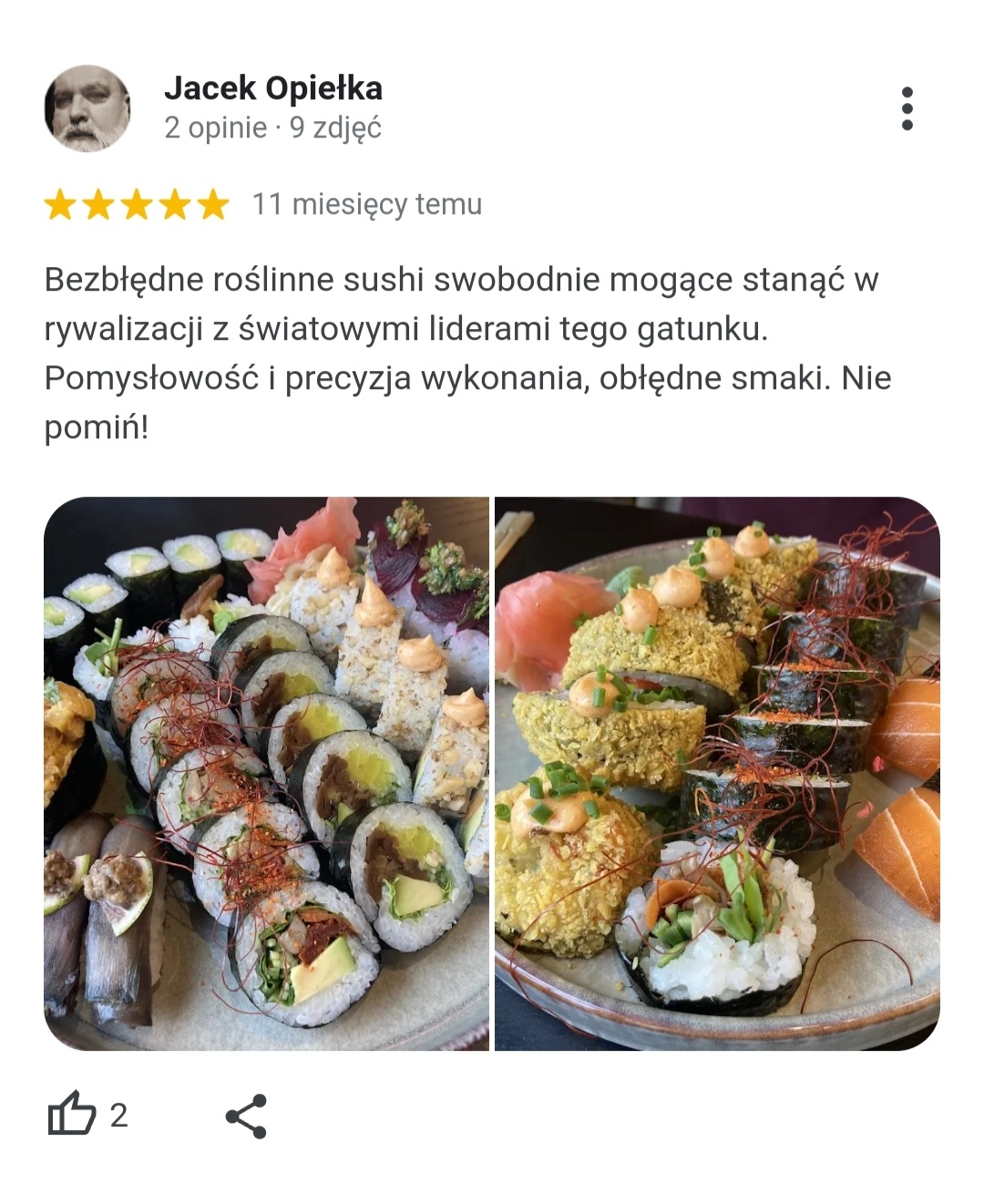Open the second sushi photo
The width and height of the screenshot is (984, 1204).
coord(717,773)
